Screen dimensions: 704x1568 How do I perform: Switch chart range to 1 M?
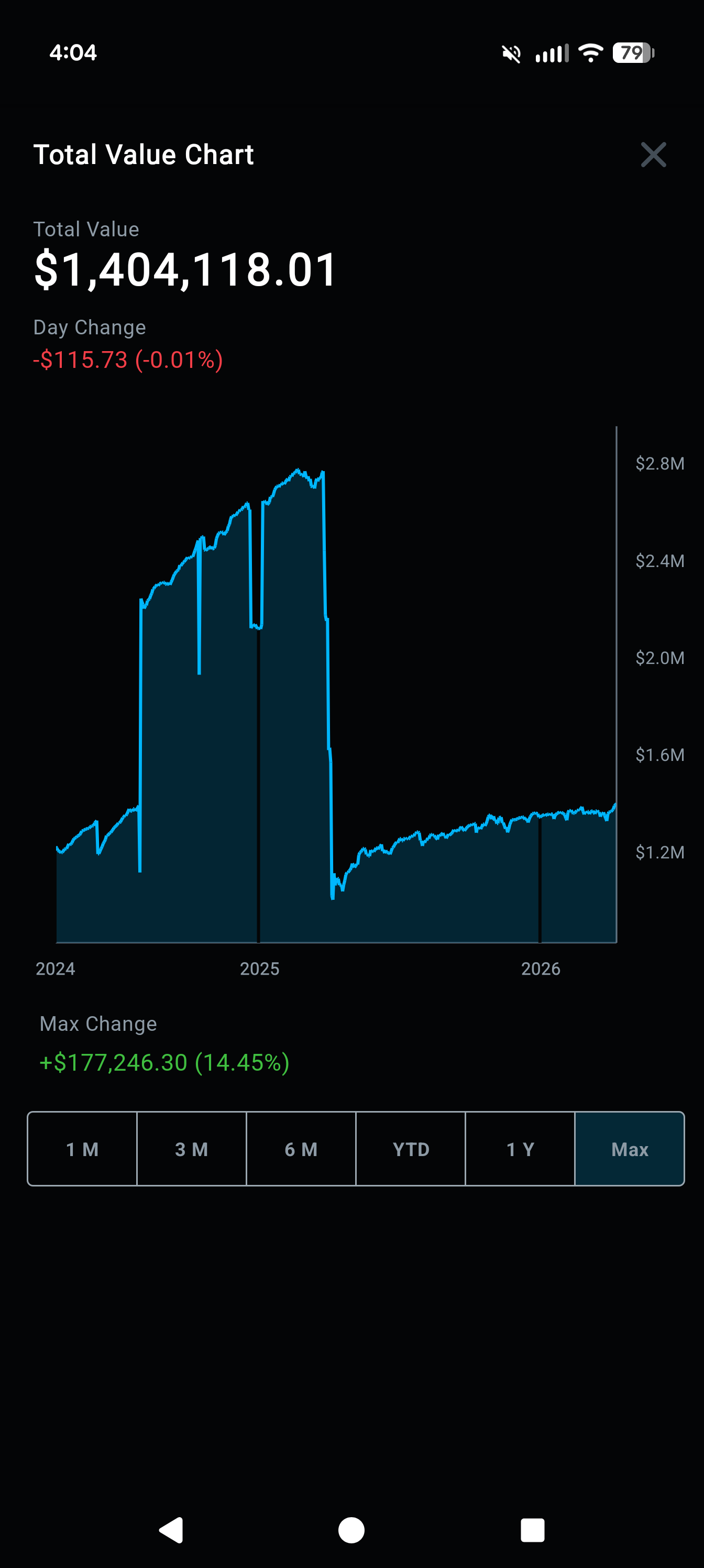point(82,1149)
